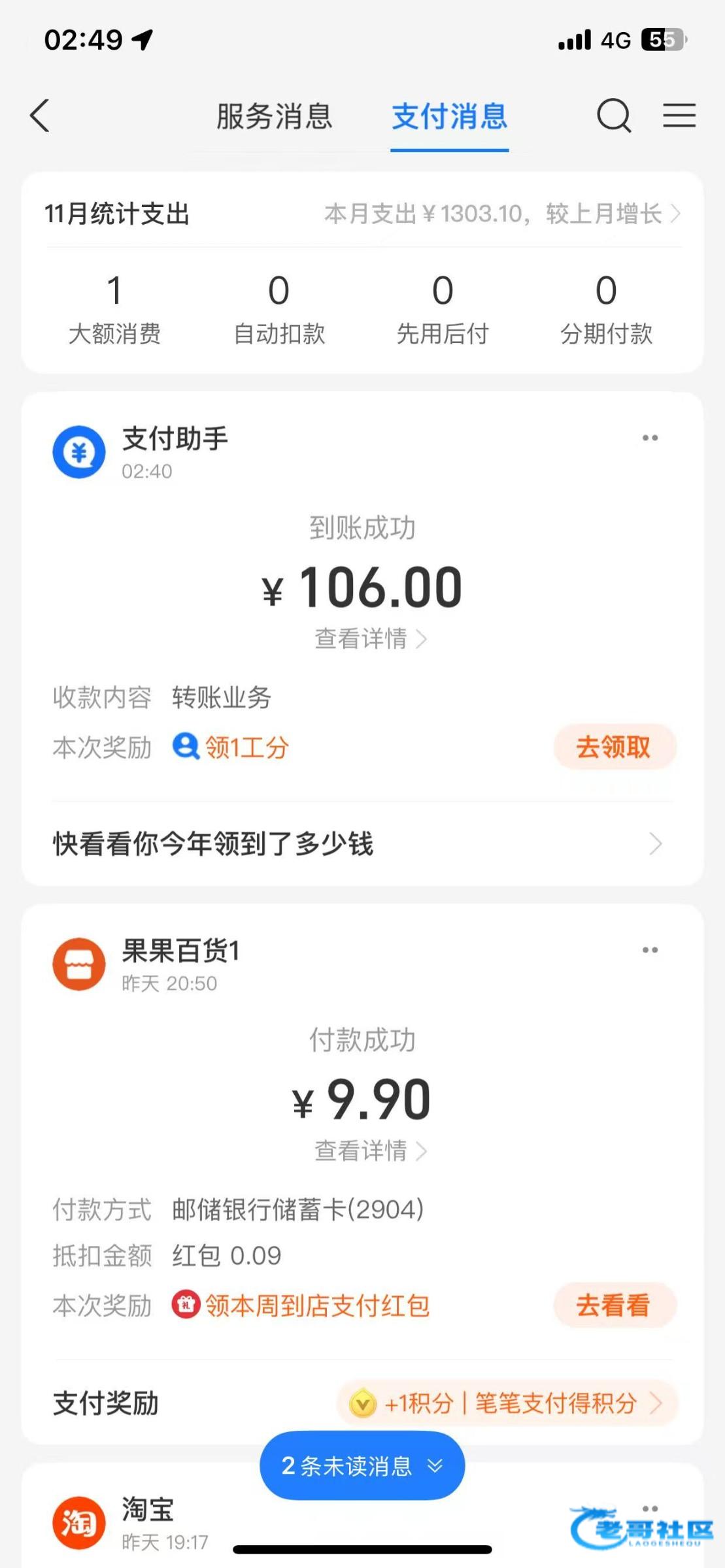
Task: Tap 查看详情 under ¥106.00
Action: click(x=369, y=639)
